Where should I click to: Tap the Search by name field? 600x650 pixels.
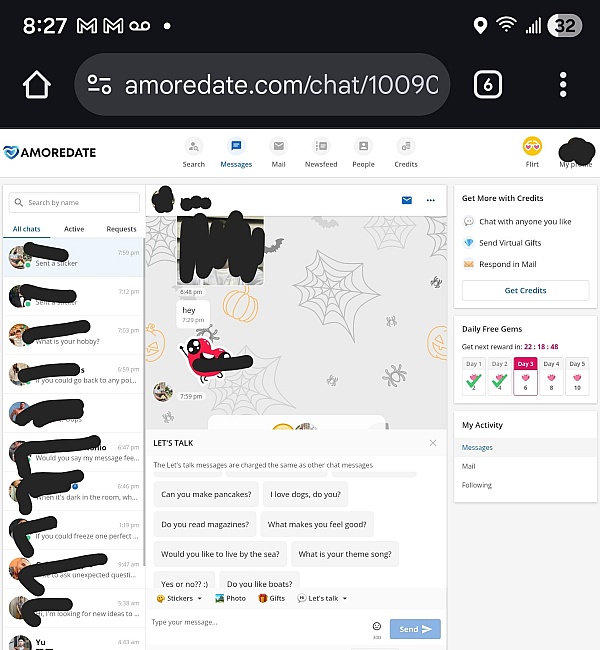tap(75, 203)
